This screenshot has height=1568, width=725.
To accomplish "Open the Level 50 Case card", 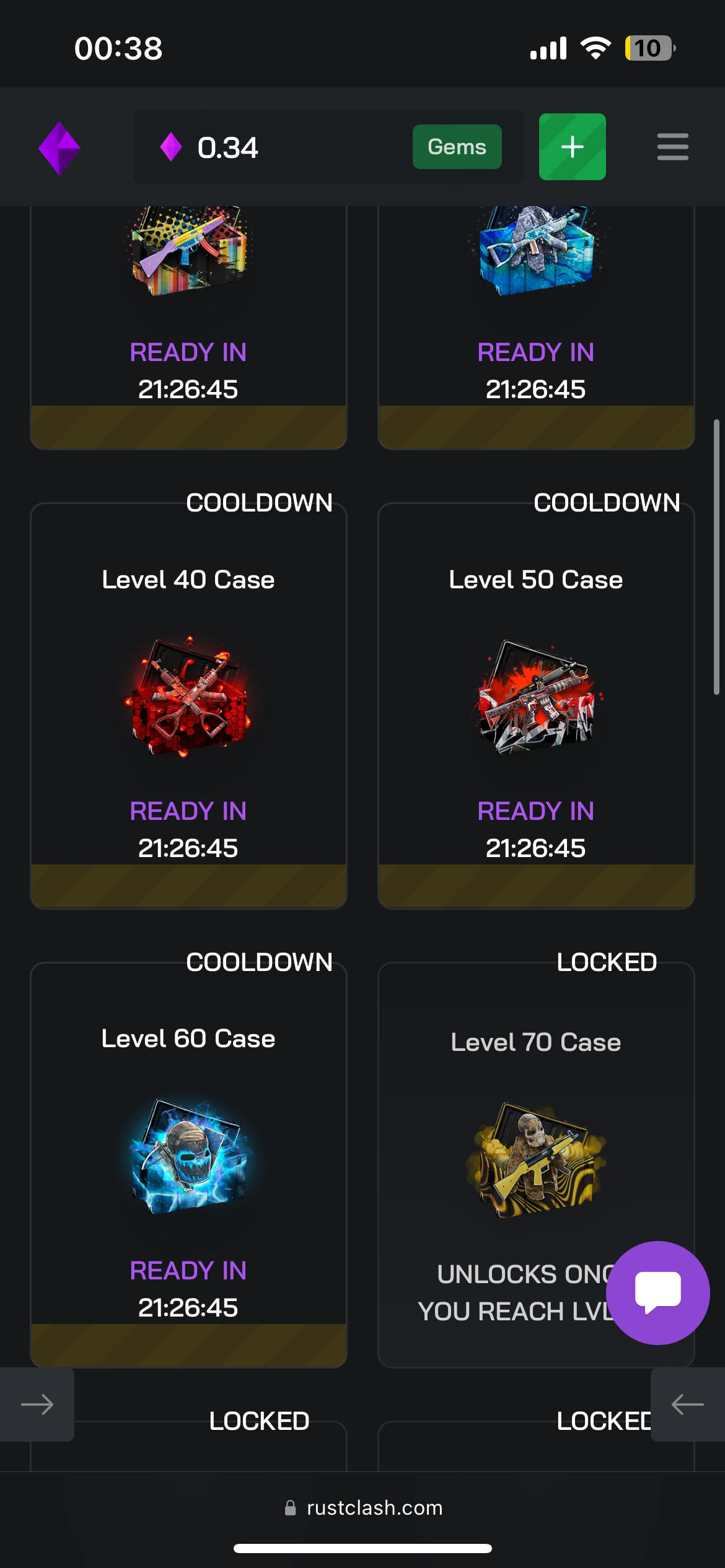I will (x=536, y=705).
